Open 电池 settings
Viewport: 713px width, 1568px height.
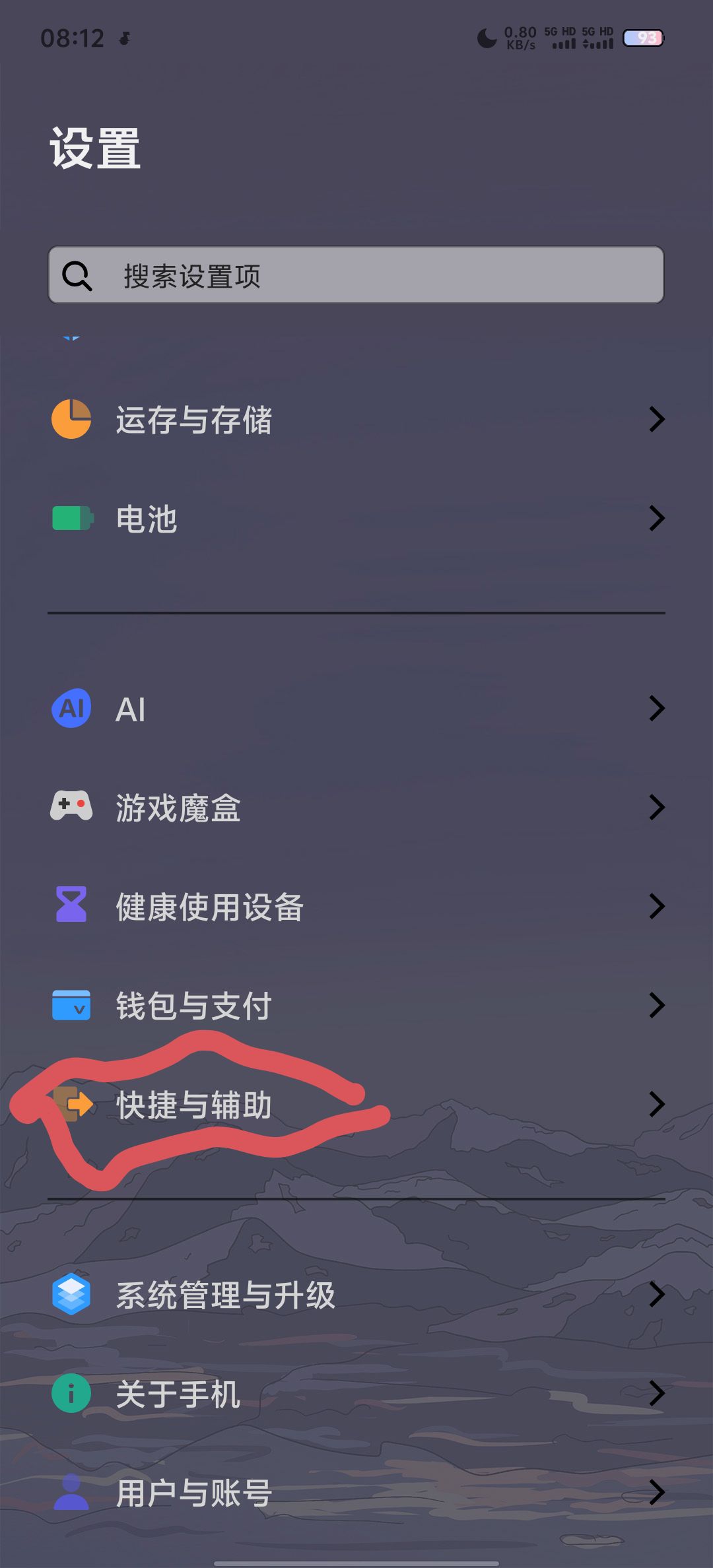pos(356,519)
